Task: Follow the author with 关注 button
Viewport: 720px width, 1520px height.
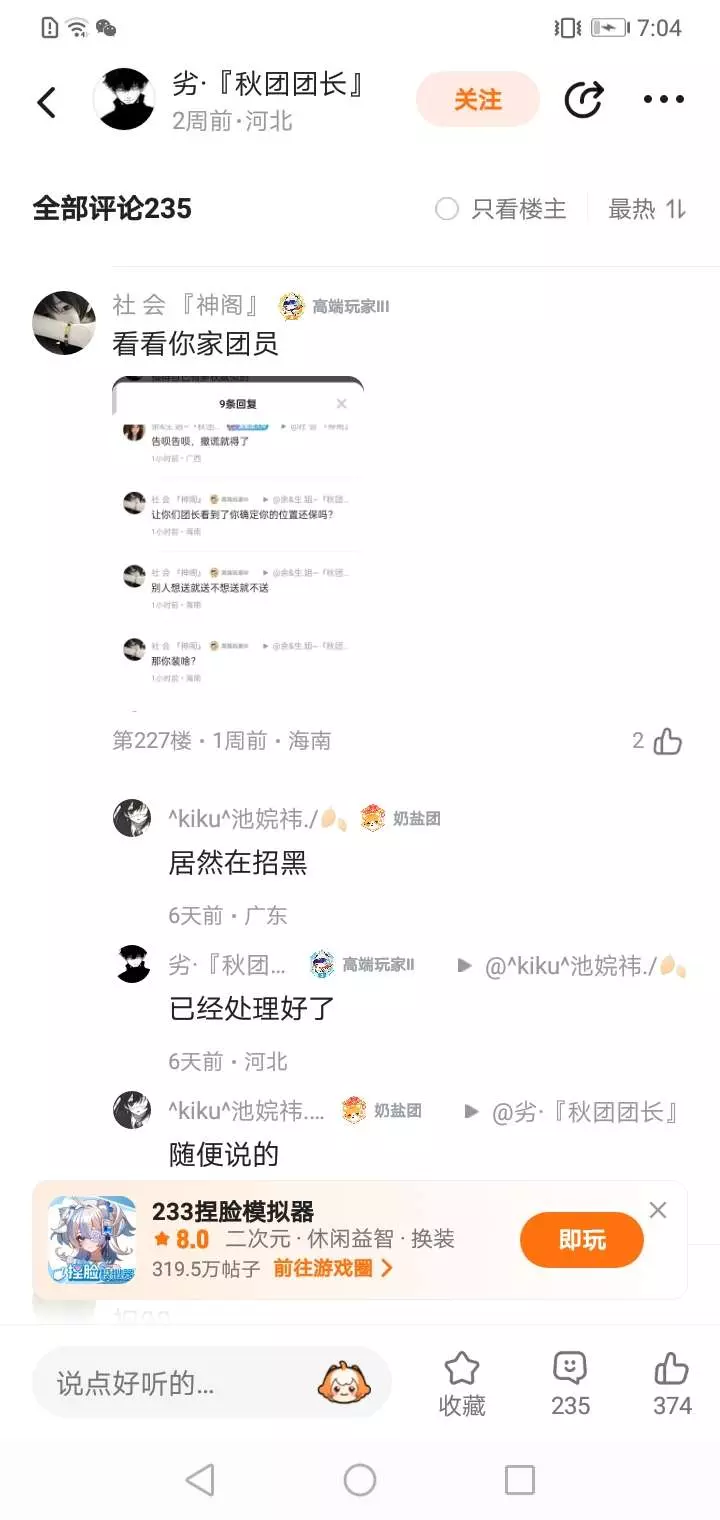Action: 478,100
